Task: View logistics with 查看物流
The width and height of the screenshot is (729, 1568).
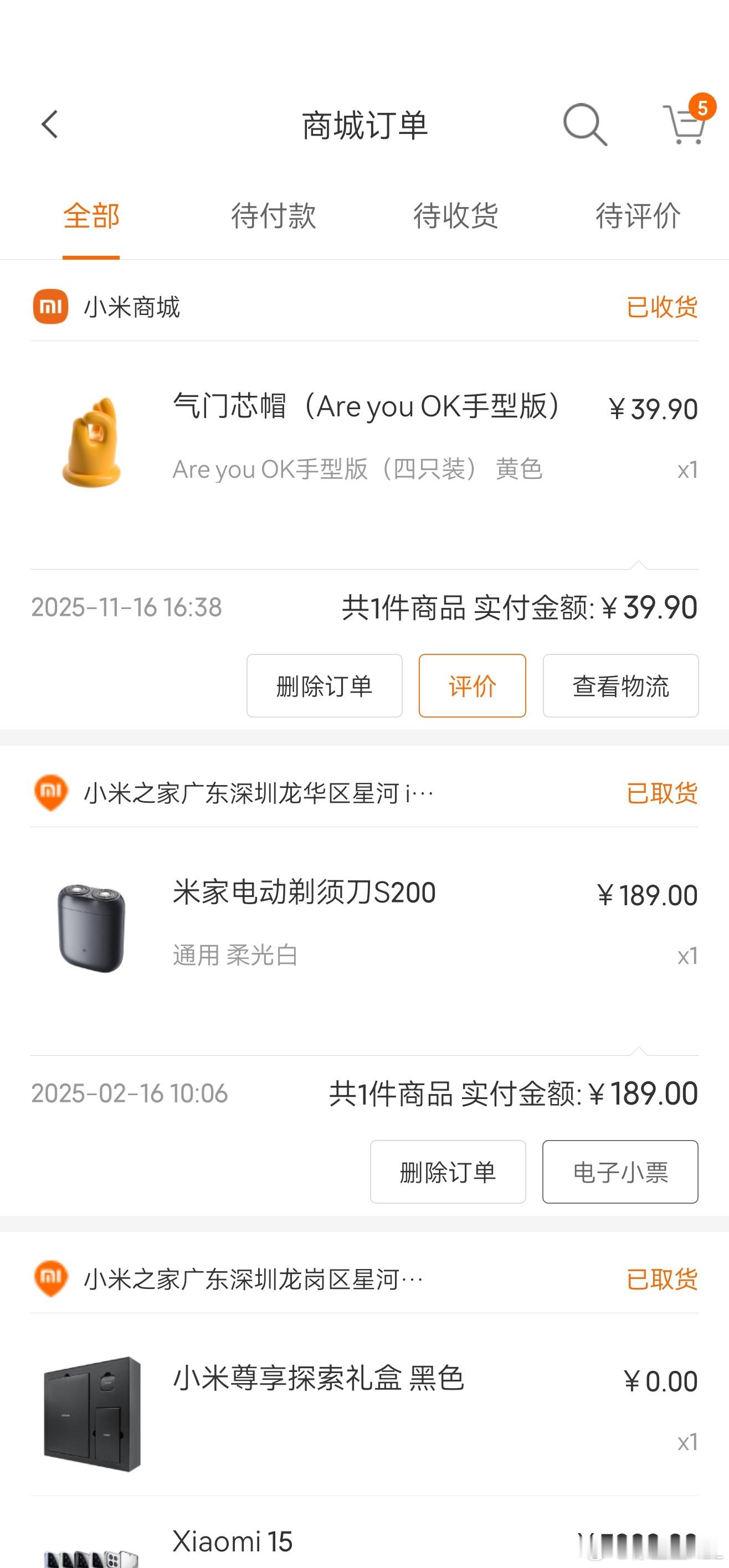Action: point(620,686)
